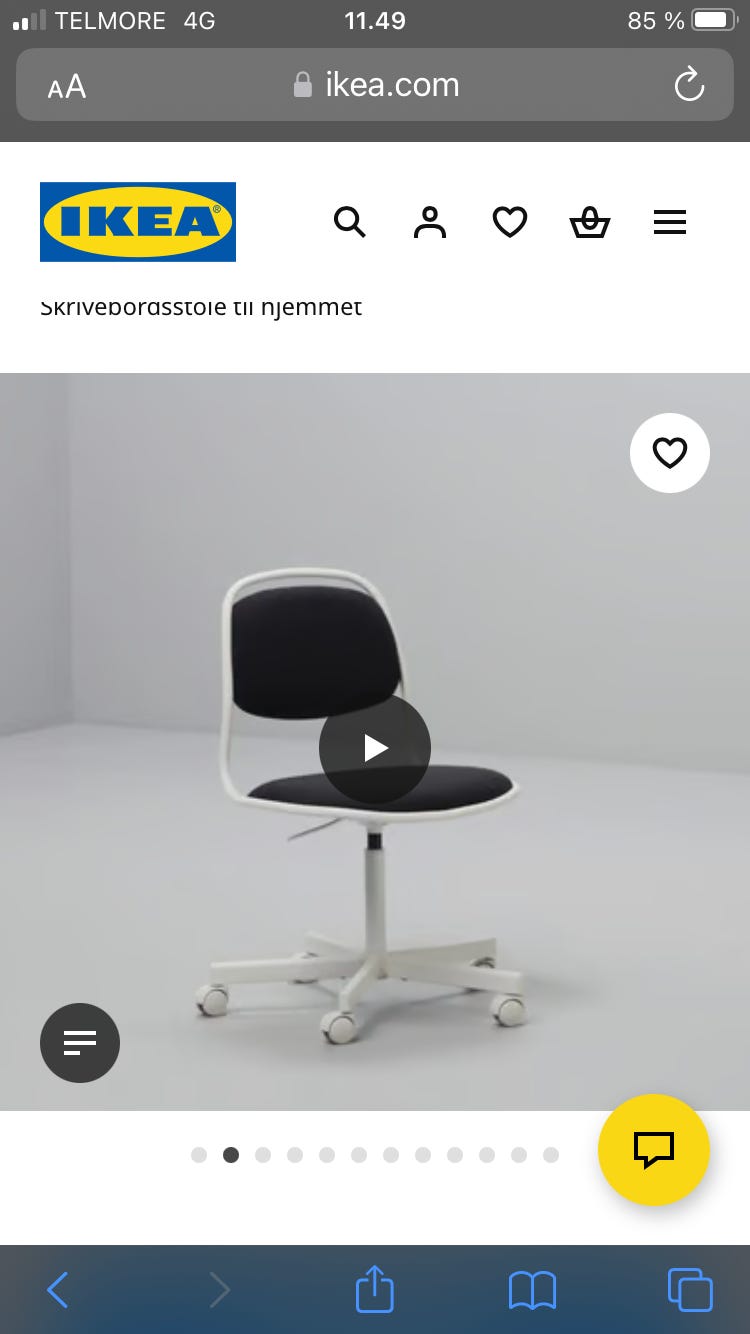Open the shopping basket
This screenshot has height=1334, width=750.
point(590,222)
